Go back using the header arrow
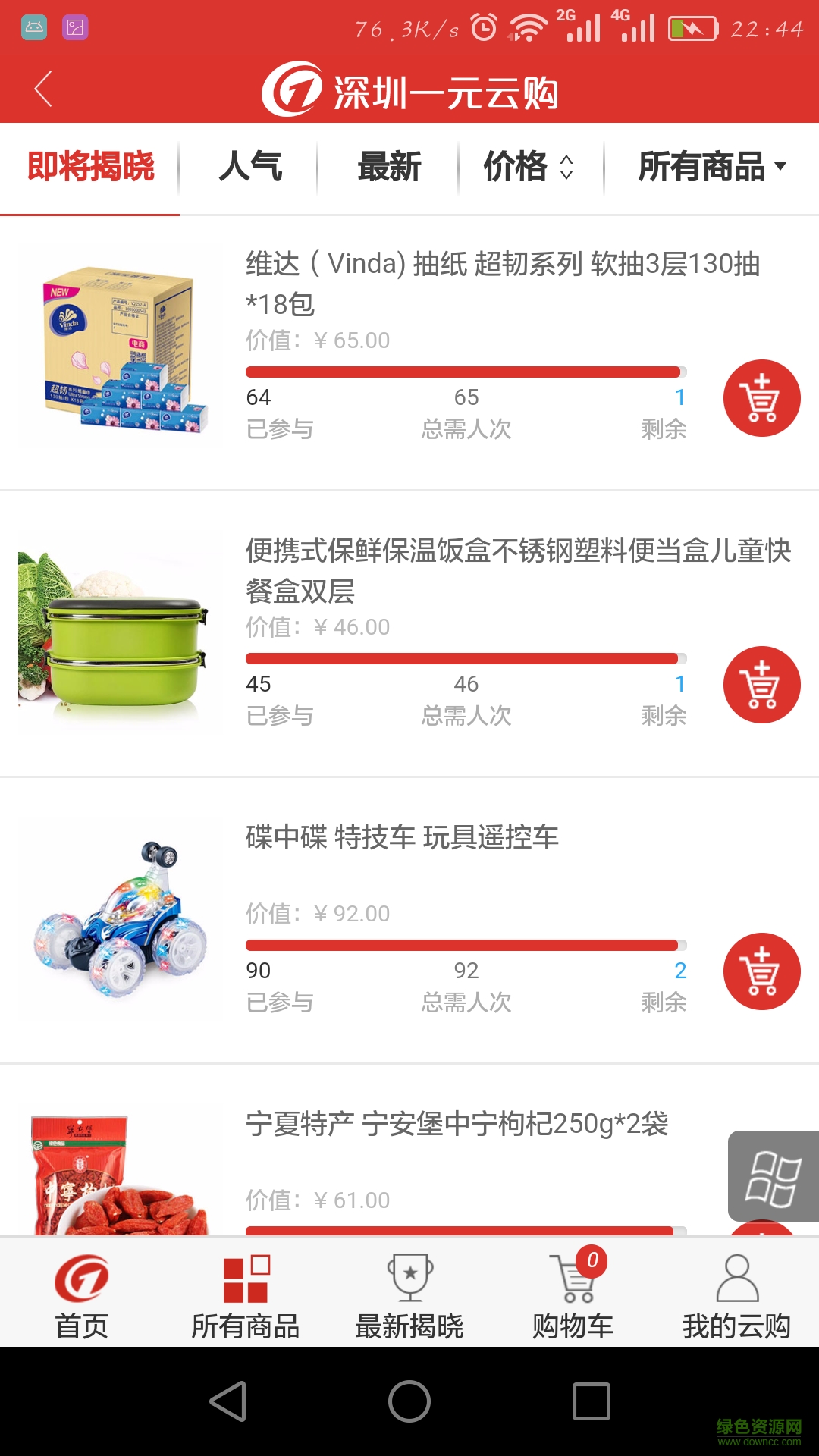Viewport: 819px width, 1456px height. pos(43,89)
